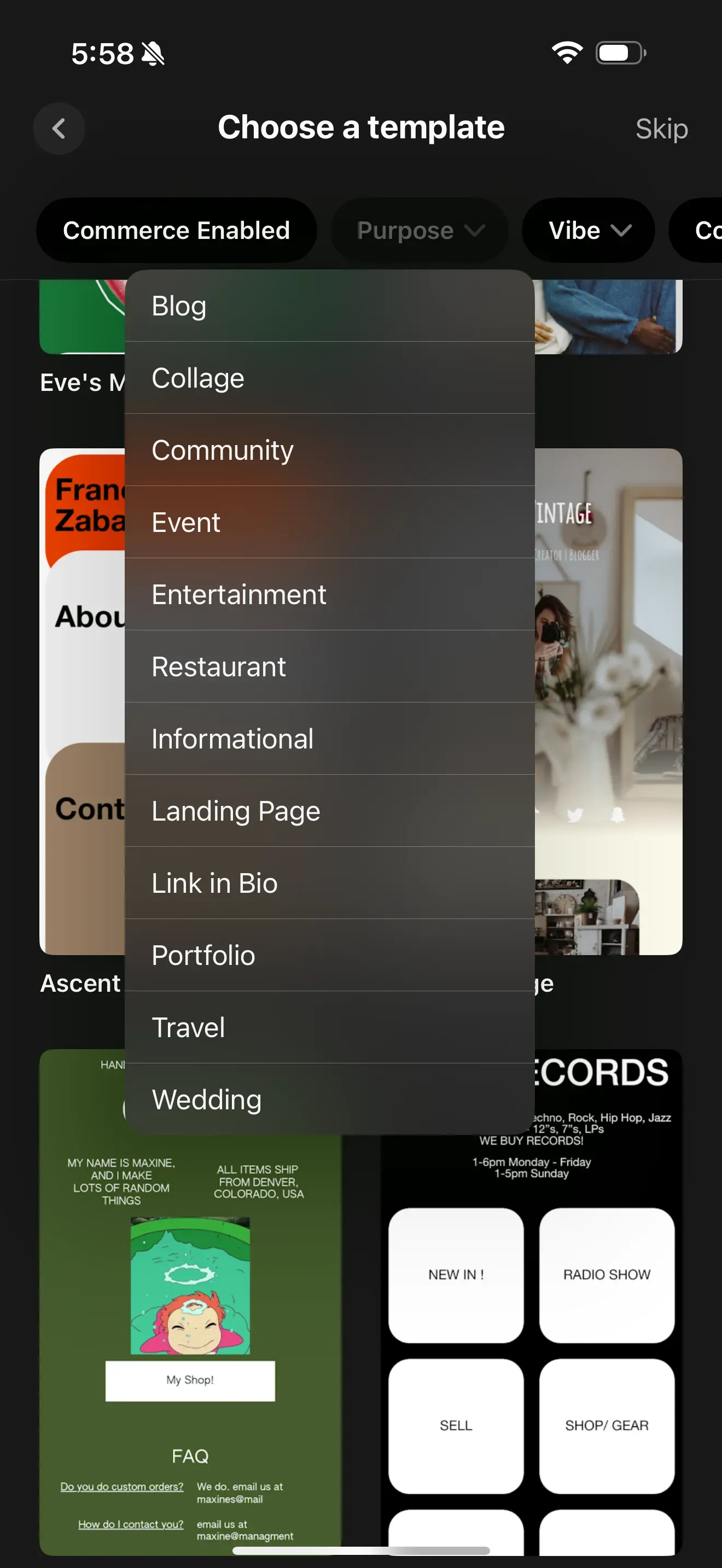Filter templates by Entertainment

[329, 595]
